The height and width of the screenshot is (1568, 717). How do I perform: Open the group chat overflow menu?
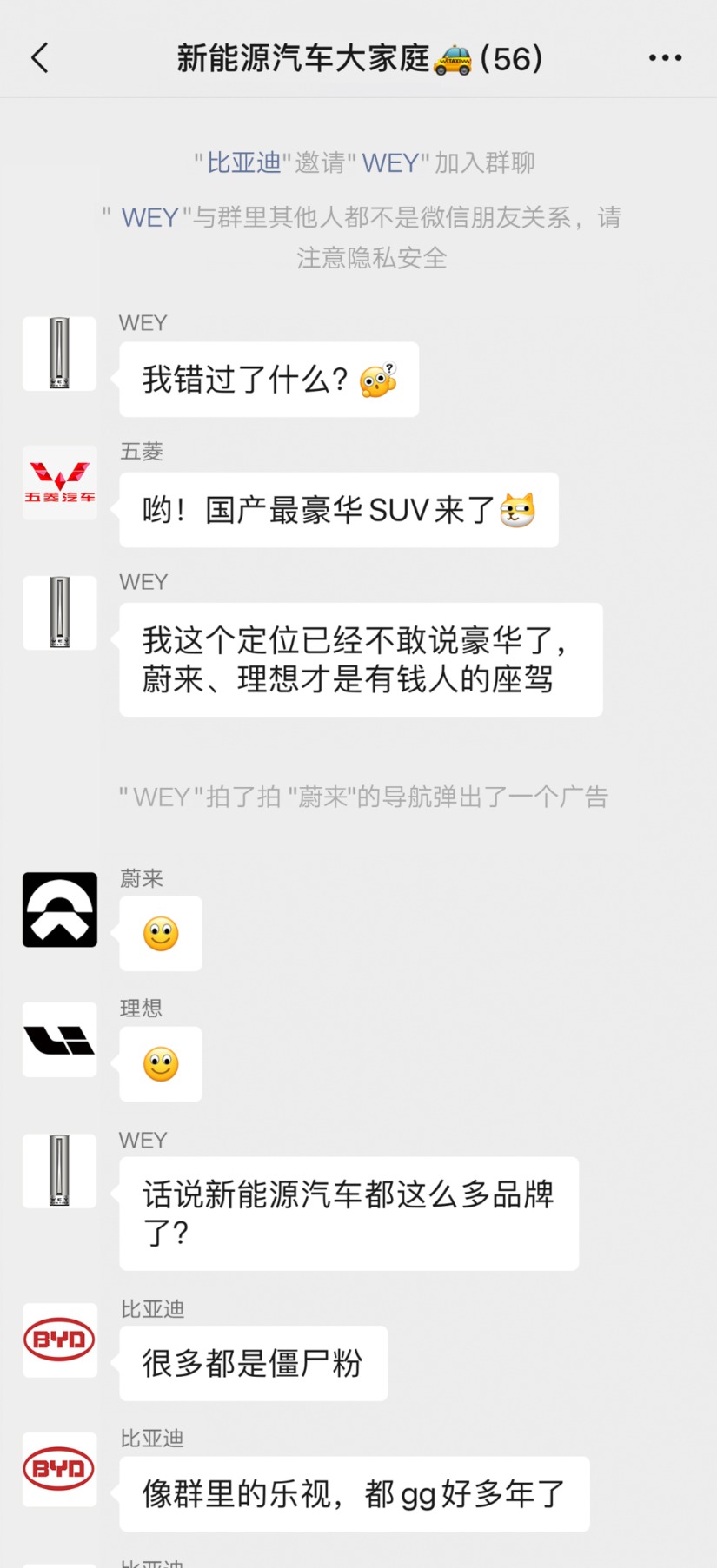[x=665, y=58]
